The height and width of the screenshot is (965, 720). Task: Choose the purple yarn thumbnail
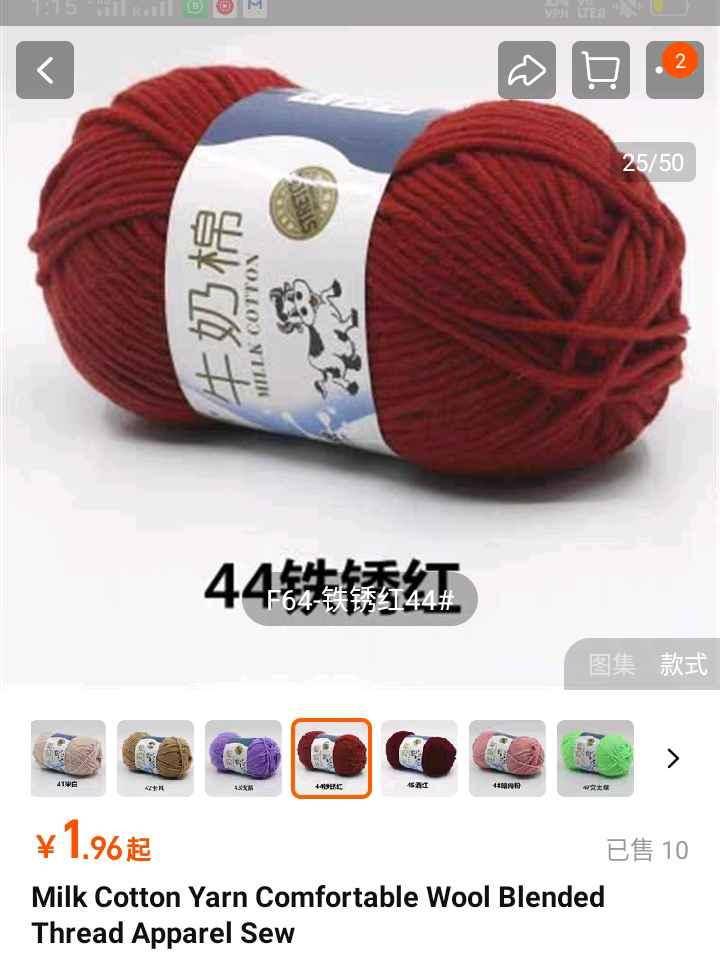pyautogui.click(x=243, y=758)
